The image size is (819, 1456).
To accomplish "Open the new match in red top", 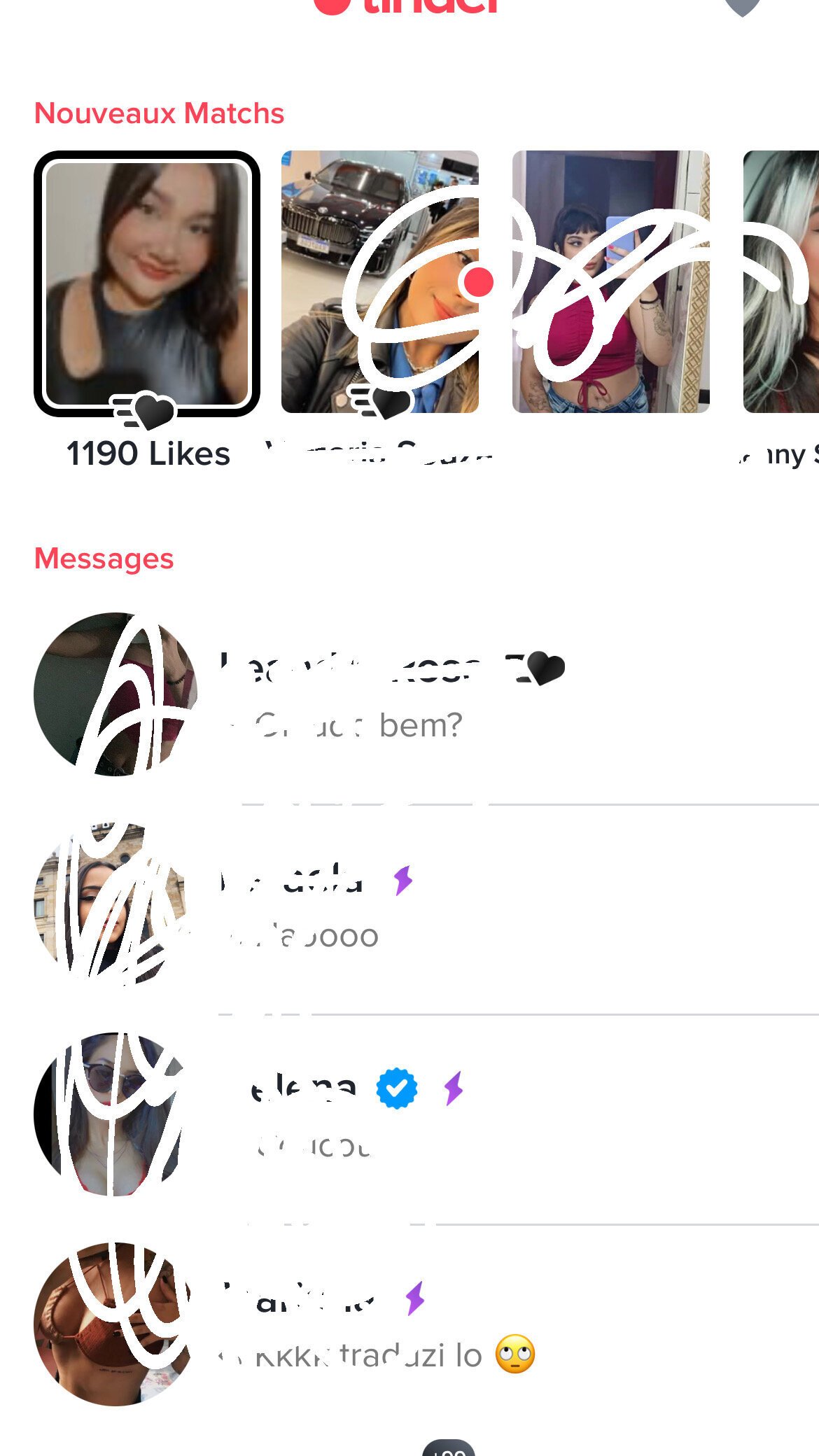I will pyautogui.click(x=611, y=282).
